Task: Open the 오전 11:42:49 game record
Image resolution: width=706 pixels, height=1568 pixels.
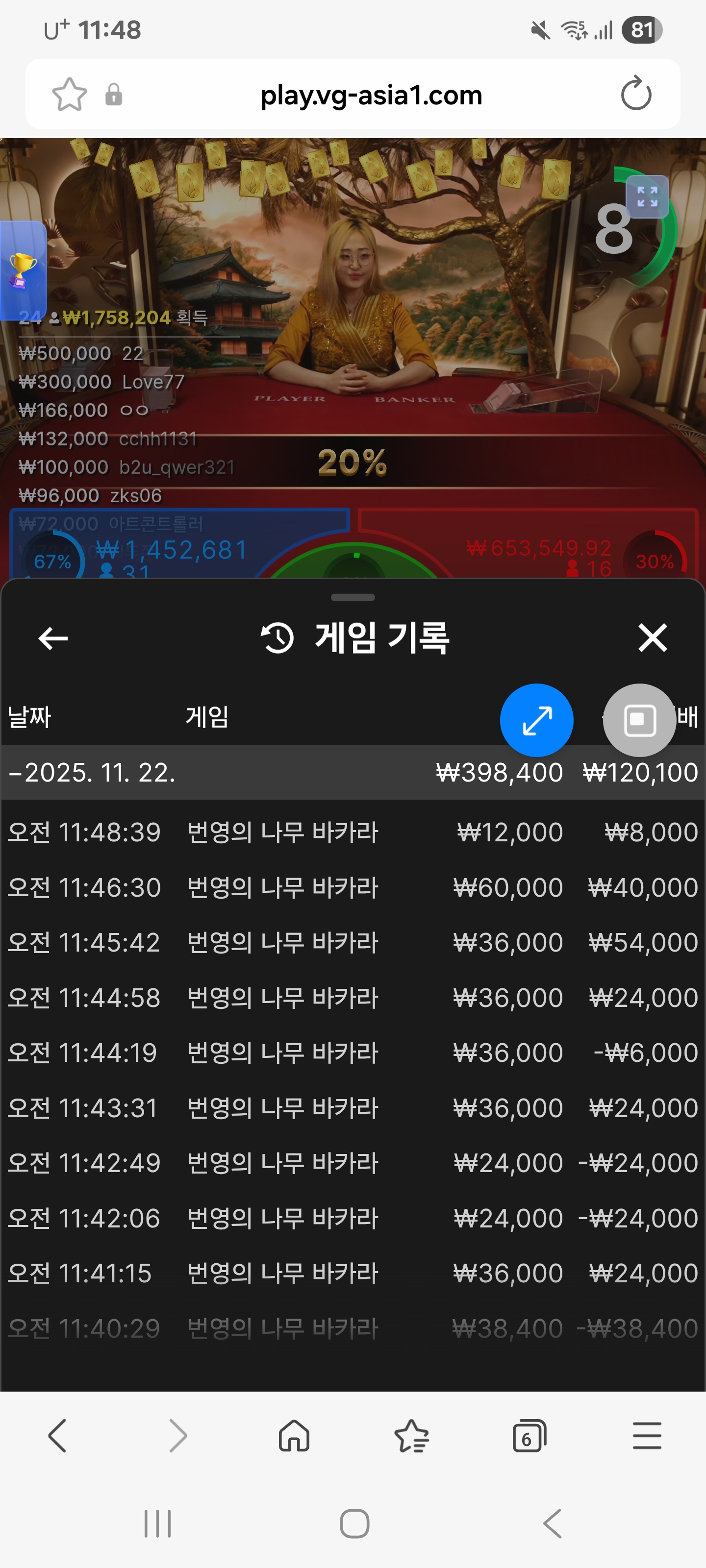Action: point(352,1163)
